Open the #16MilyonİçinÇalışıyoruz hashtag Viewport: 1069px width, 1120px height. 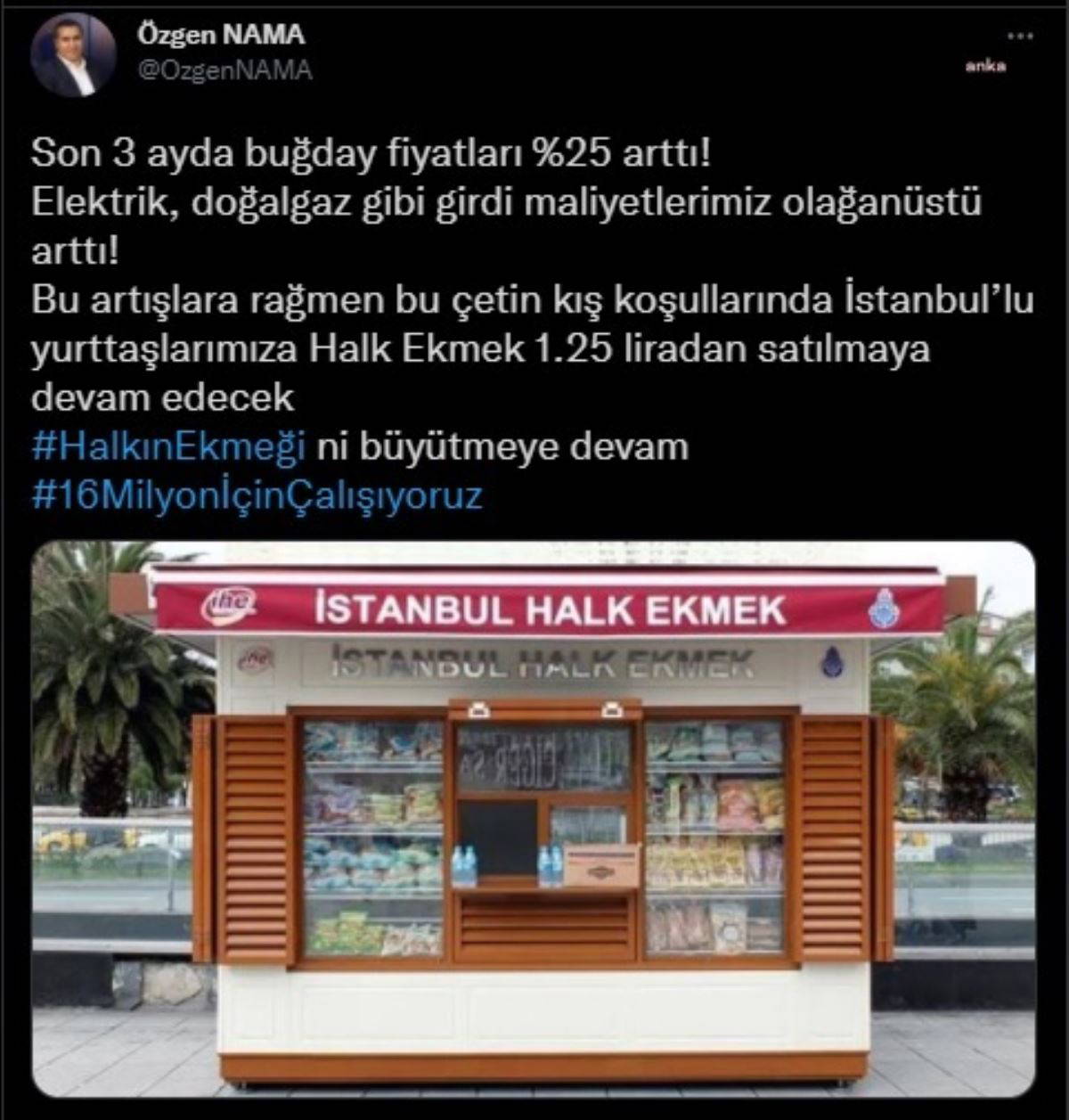pyautogui.click(x=257, y=495)
